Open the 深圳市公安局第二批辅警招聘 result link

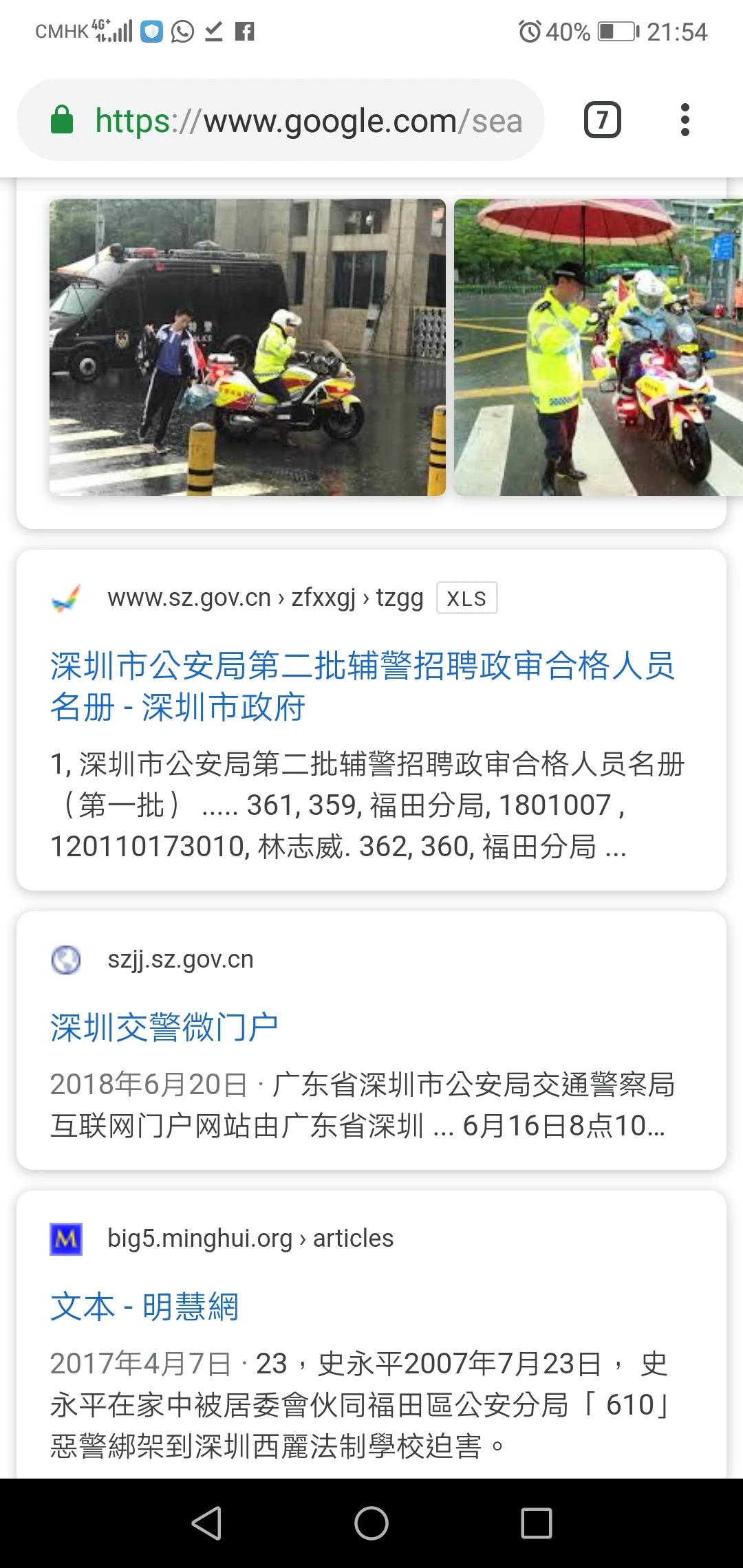[362, 686]
